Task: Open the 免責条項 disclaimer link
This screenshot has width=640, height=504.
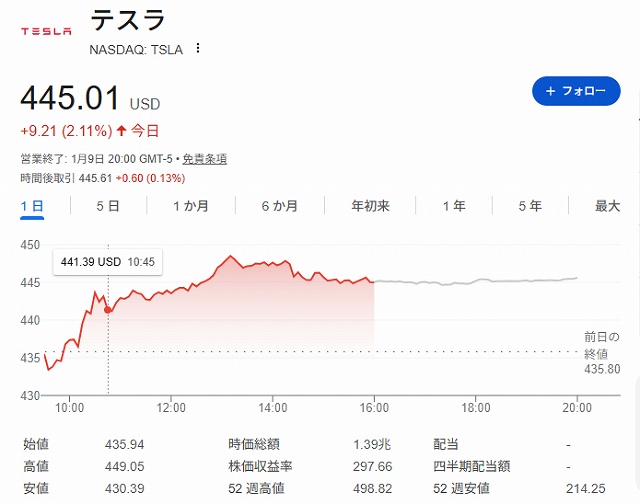Action: coord(206,159)
